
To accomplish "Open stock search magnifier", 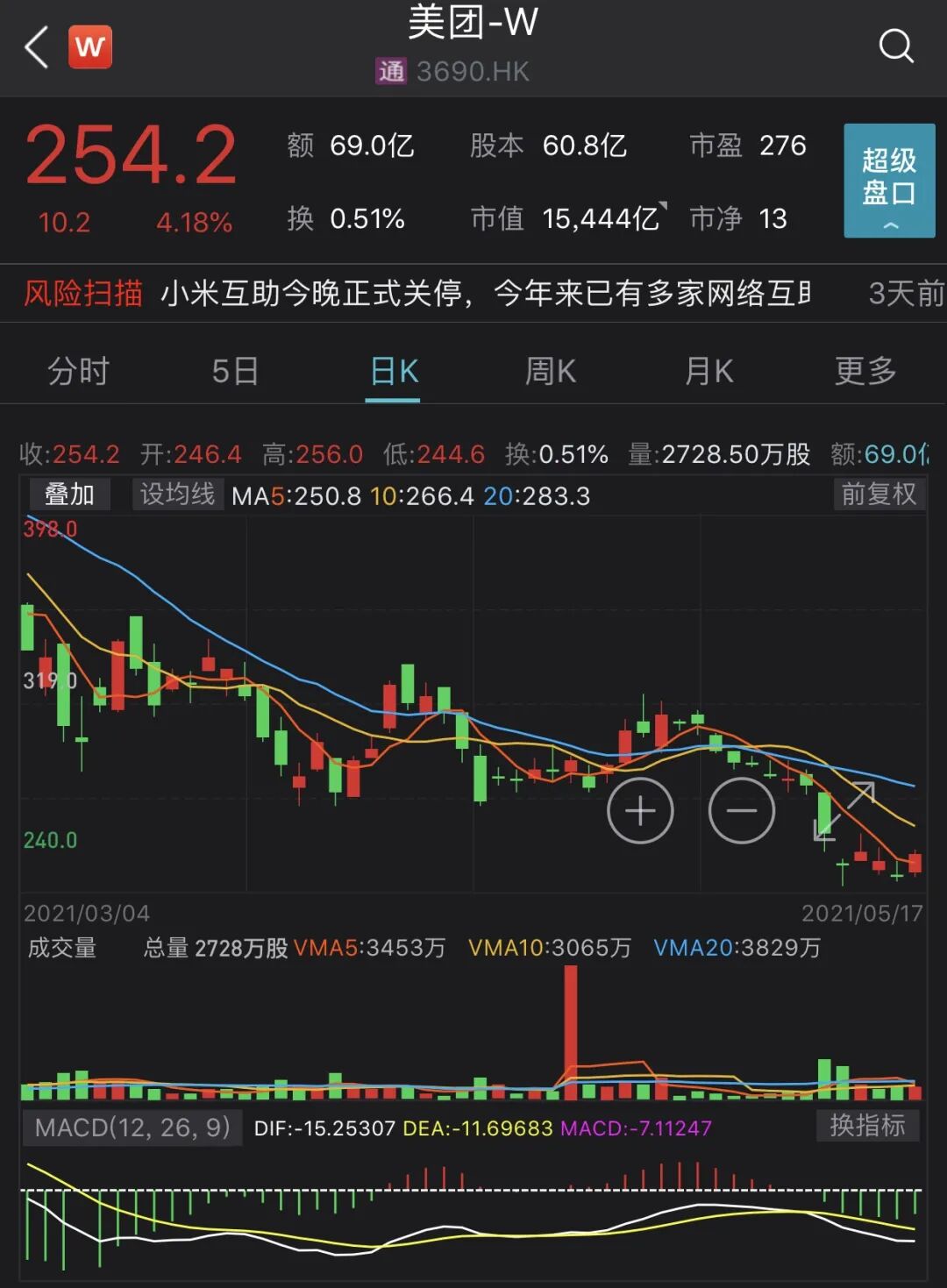I will point(895,46).
